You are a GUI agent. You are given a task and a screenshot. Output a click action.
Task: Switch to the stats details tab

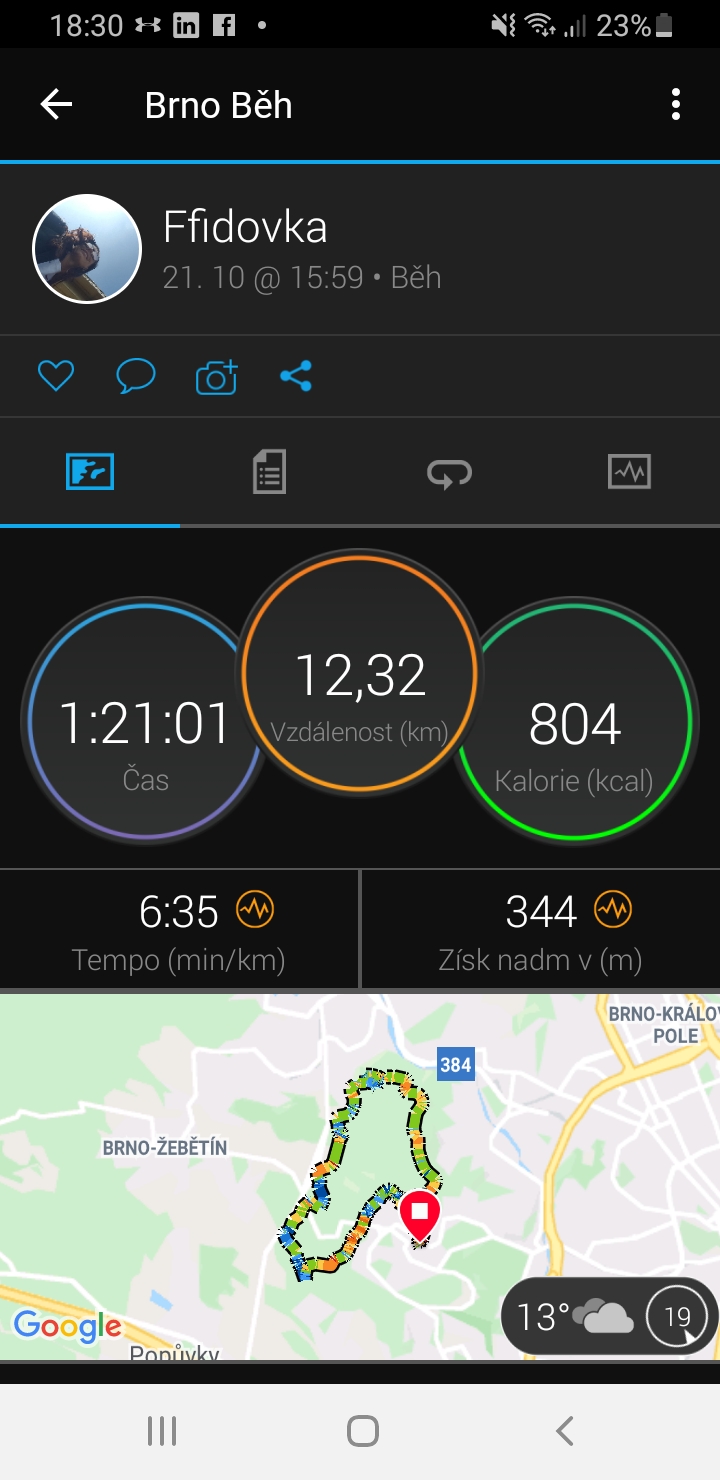269,471
